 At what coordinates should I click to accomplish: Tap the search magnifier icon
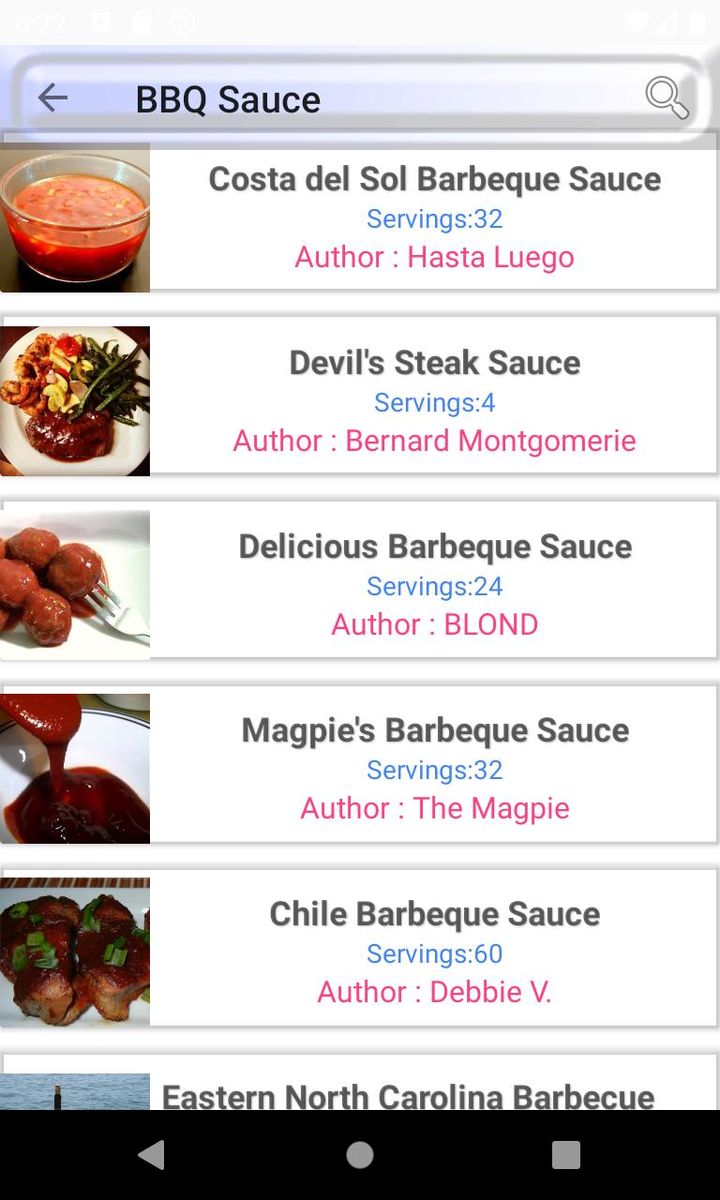coord(666,97)
